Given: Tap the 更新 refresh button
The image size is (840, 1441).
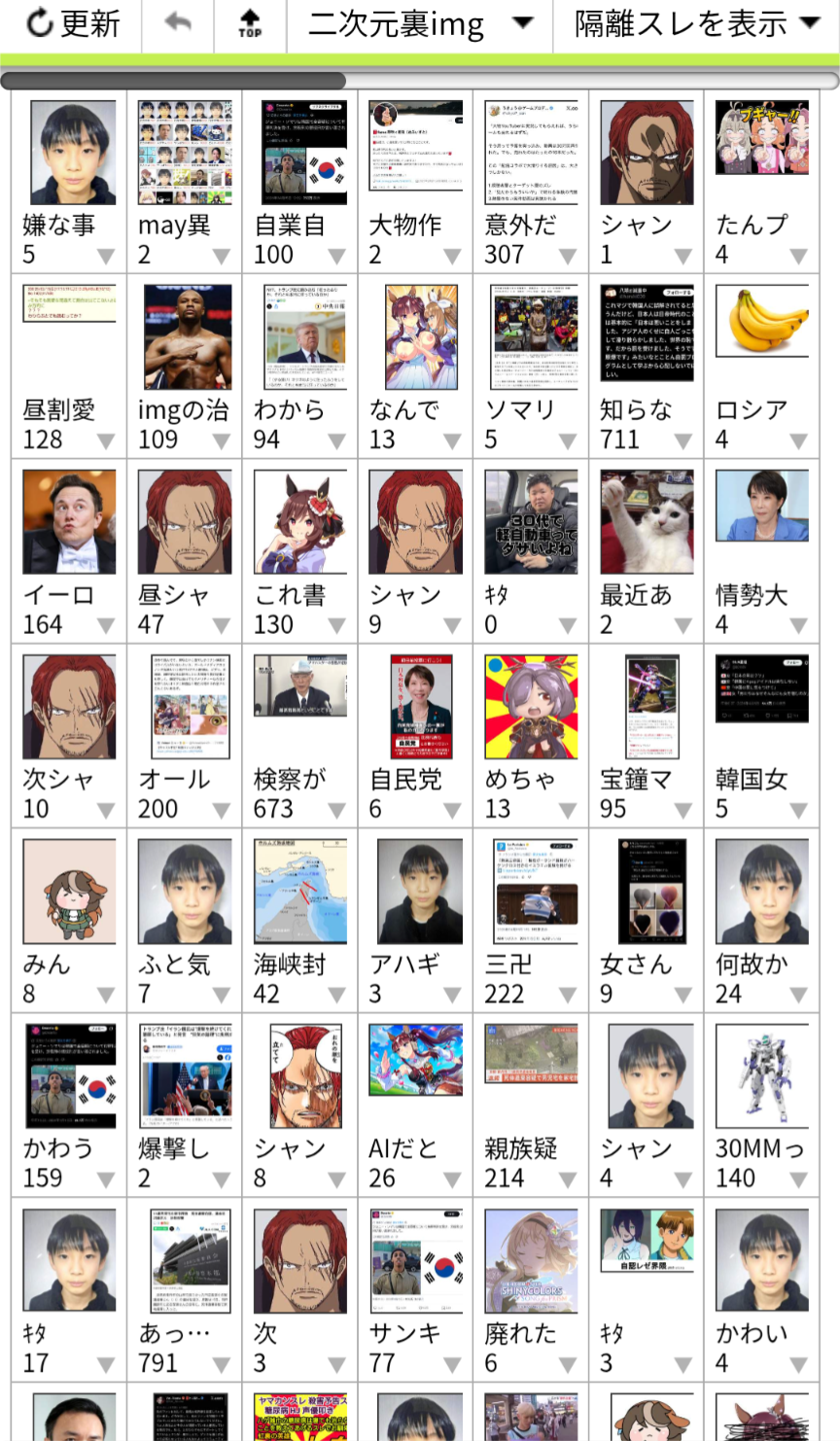Looking at the screenshot, I should pyautogui.click(x=73, y=24).
